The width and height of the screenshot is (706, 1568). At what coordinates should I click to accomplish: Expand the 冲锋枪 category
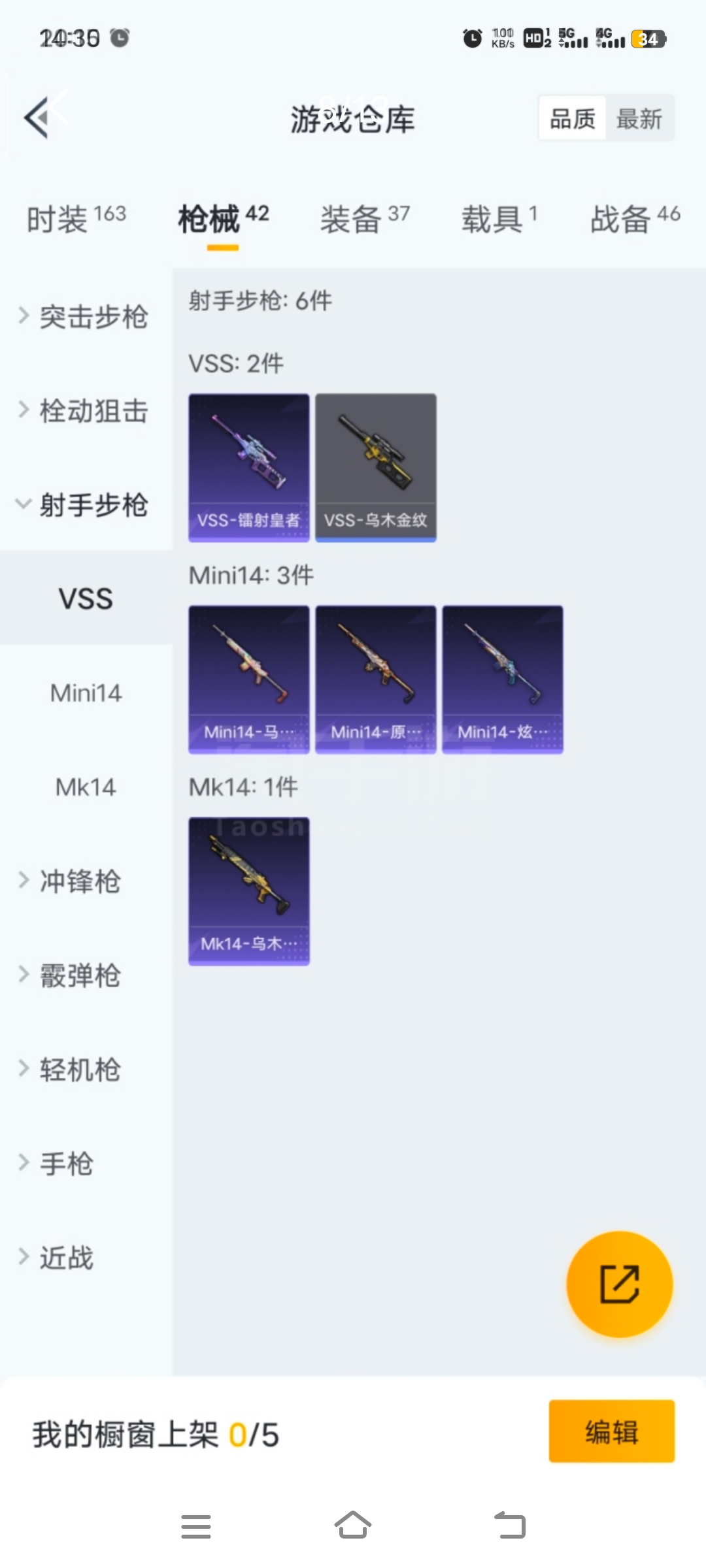coord(78,881)
